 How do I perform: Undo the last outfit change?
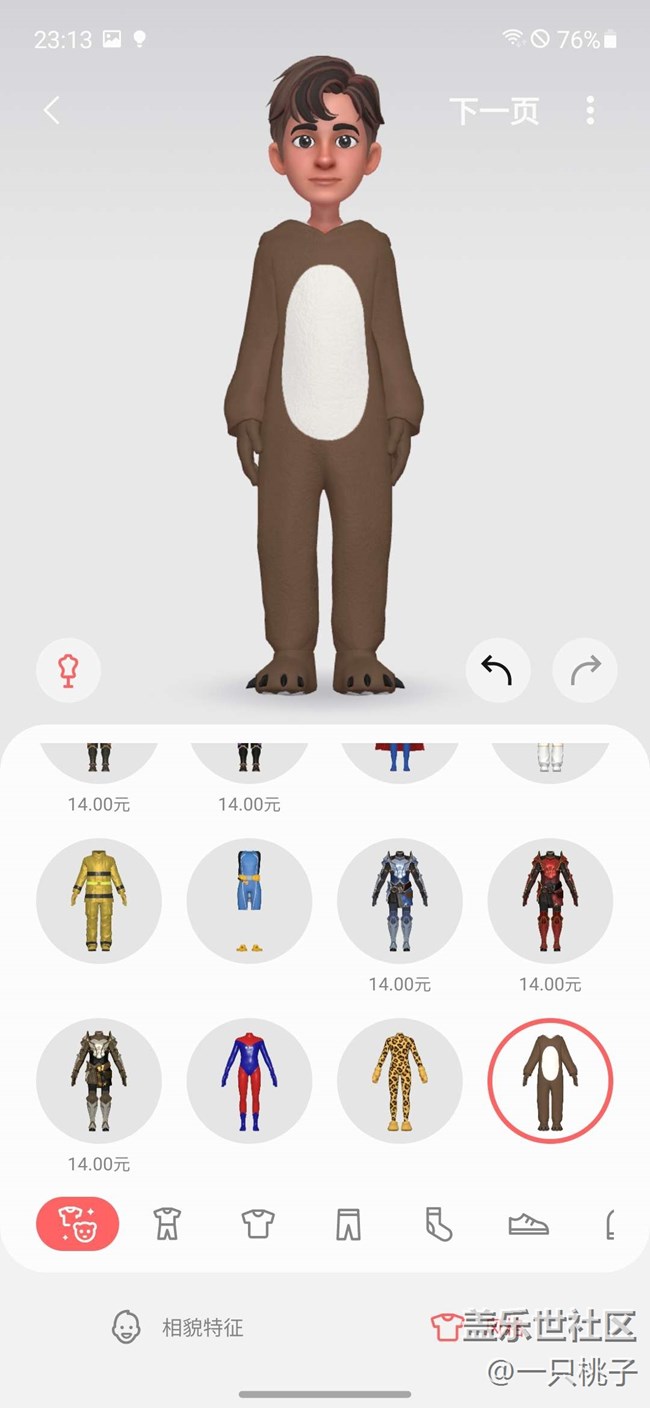point(497,669)
